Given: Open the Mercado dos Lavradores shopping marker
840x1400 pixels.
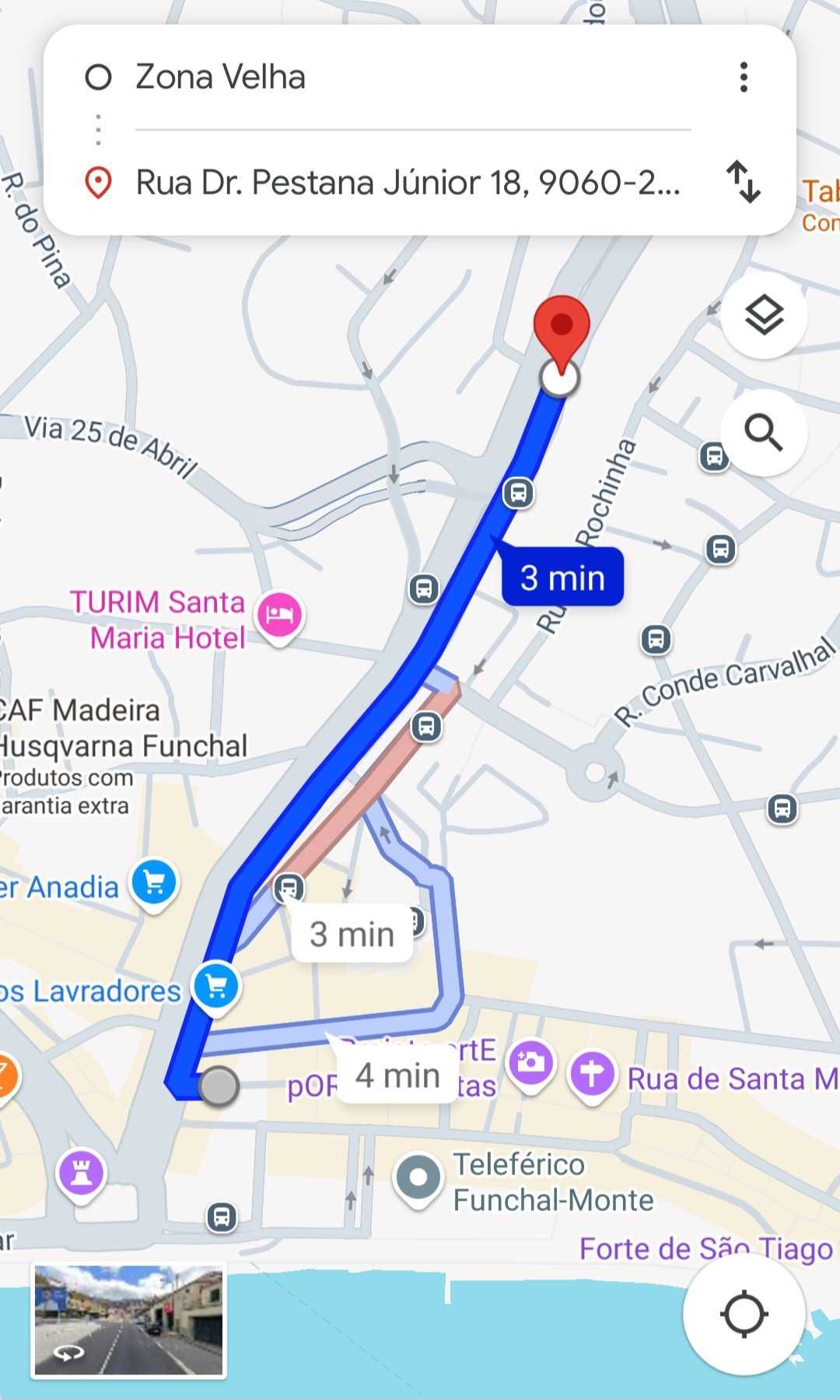Looking at the screenshot, I should [x=216, y=987].
